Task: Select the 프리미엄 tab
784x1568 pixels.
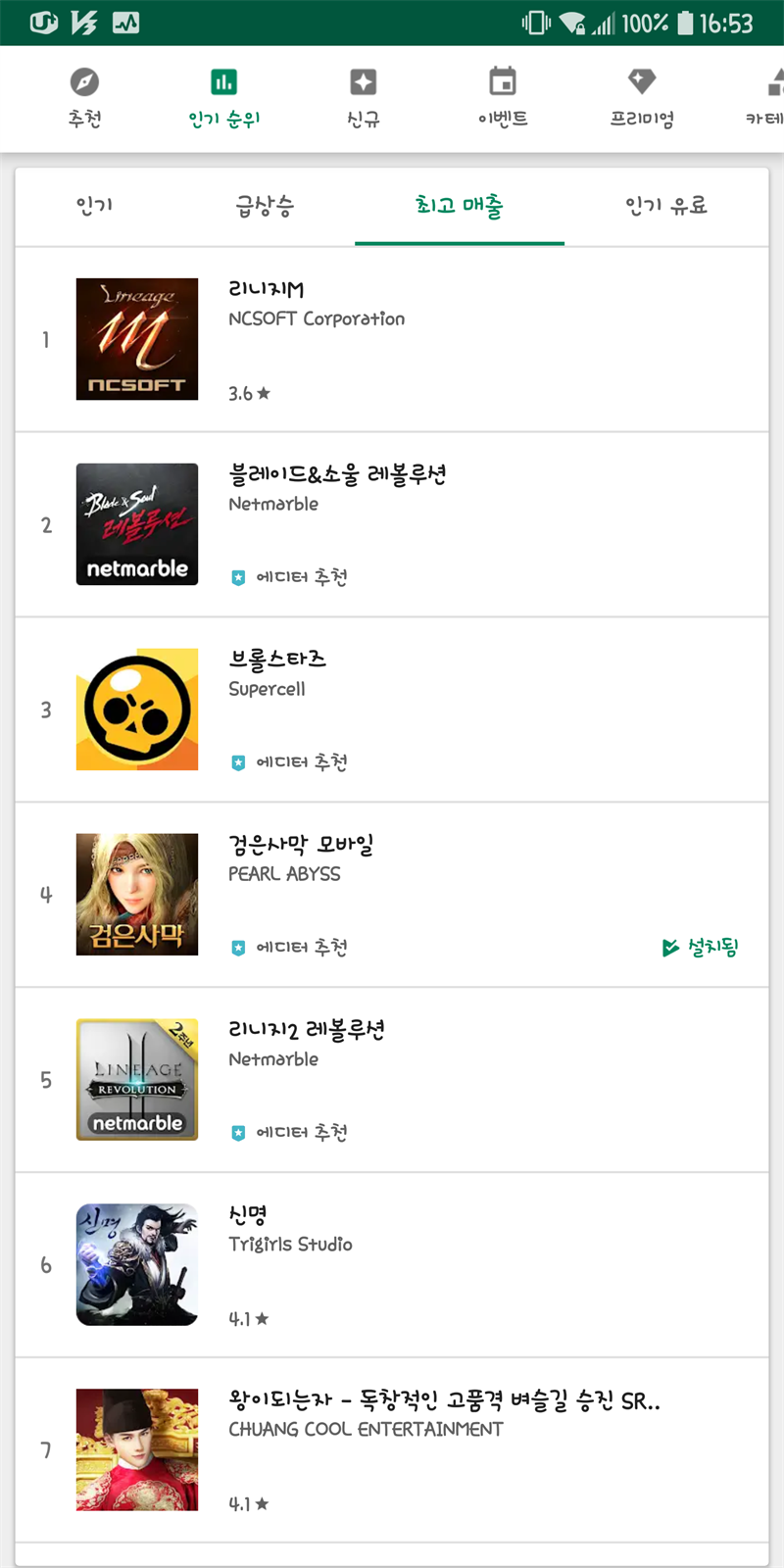Action: pyautogui.click(x=642, y=99)
